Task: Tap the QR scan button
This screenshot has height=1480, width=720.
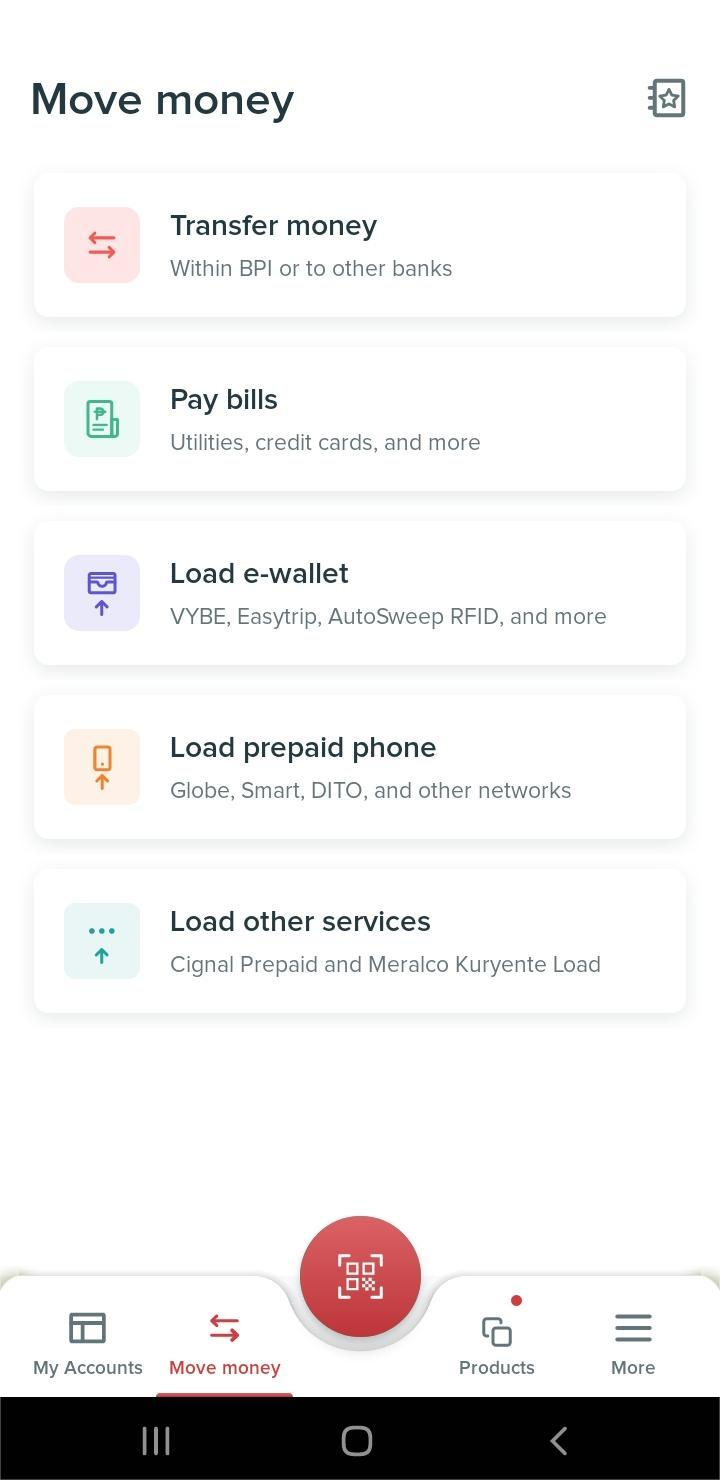Action: [360, 1276]
